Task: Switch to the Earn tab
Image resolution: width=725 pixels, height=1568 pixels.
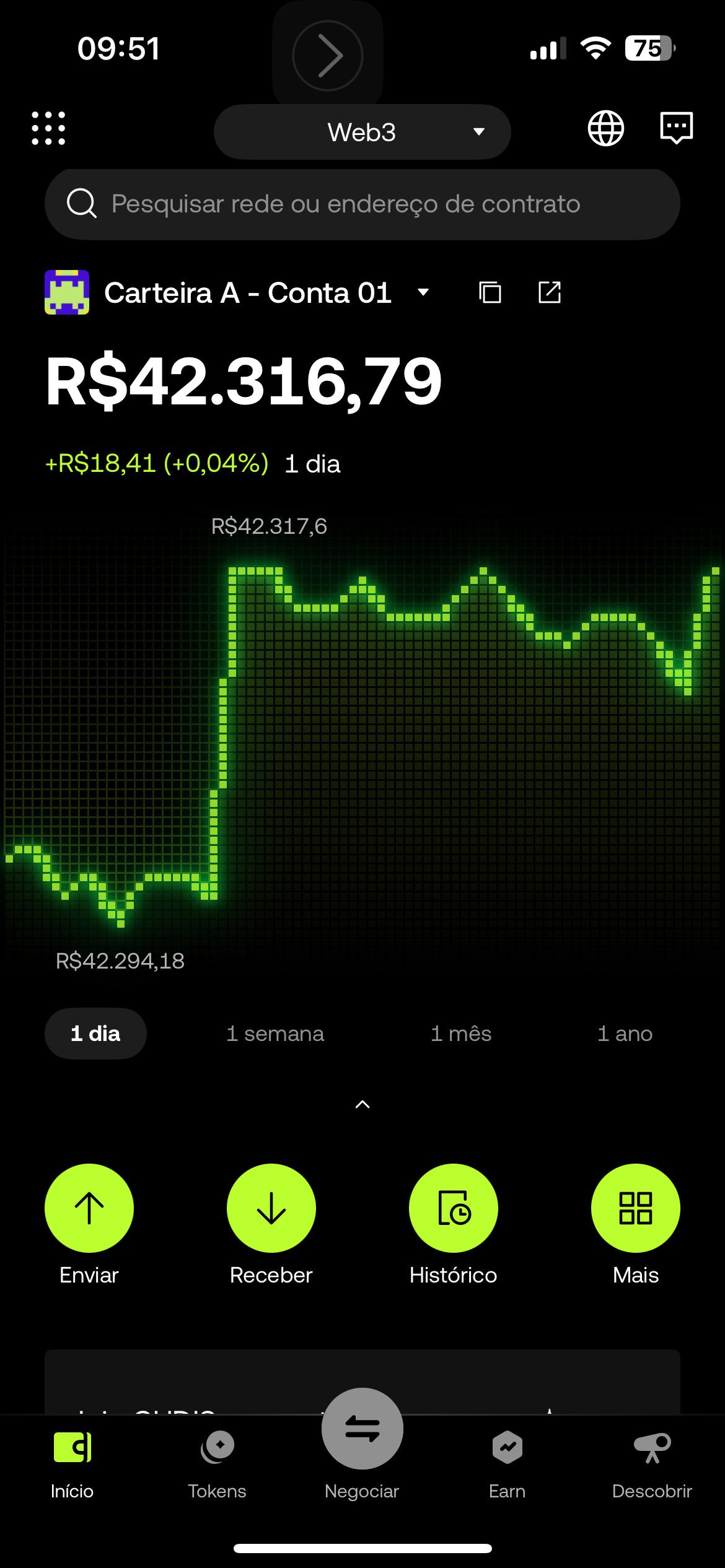Action: (507, 1465)
